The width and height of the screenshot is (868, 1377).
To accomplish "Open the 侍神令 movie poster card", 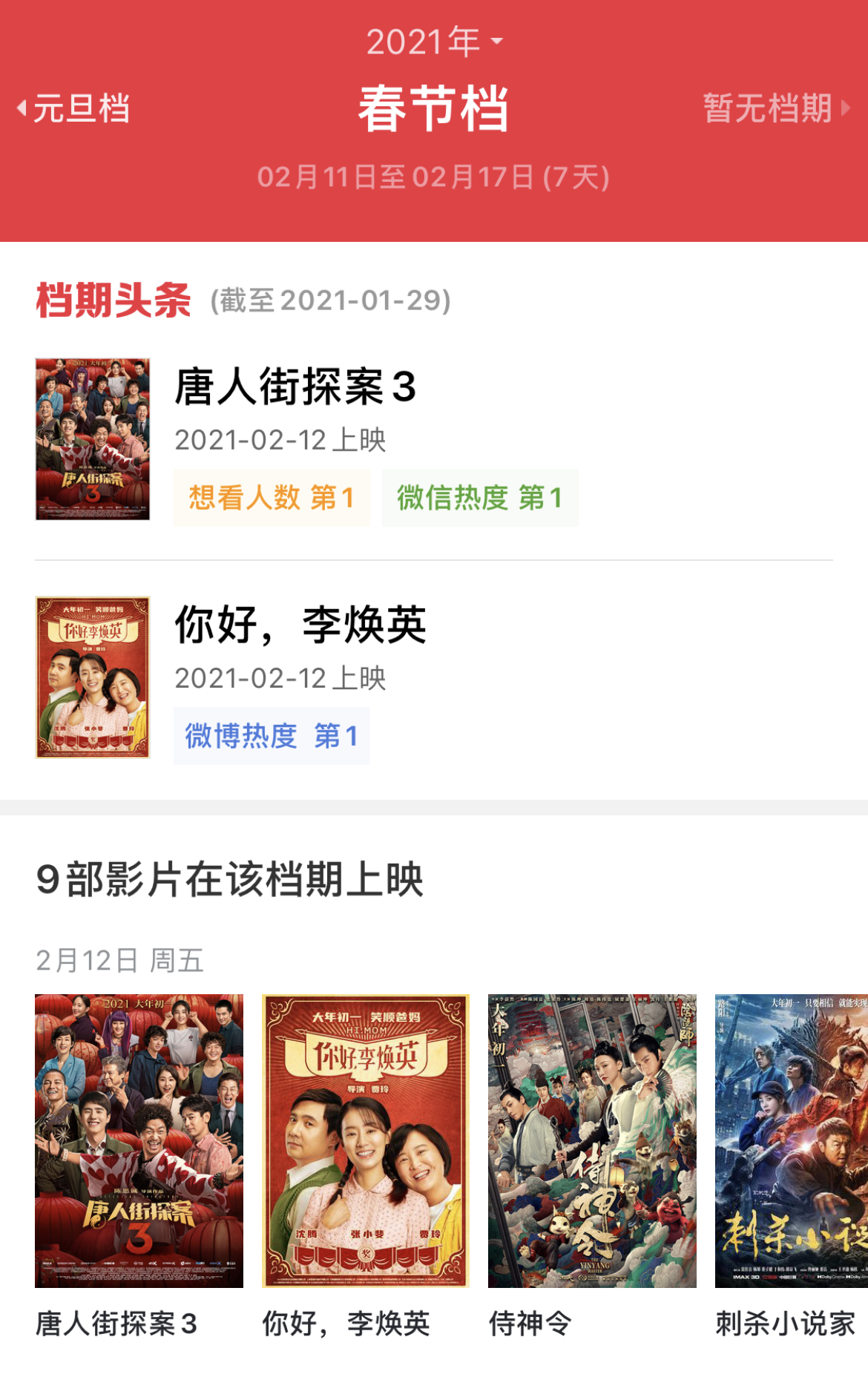I will (592, 1140).
